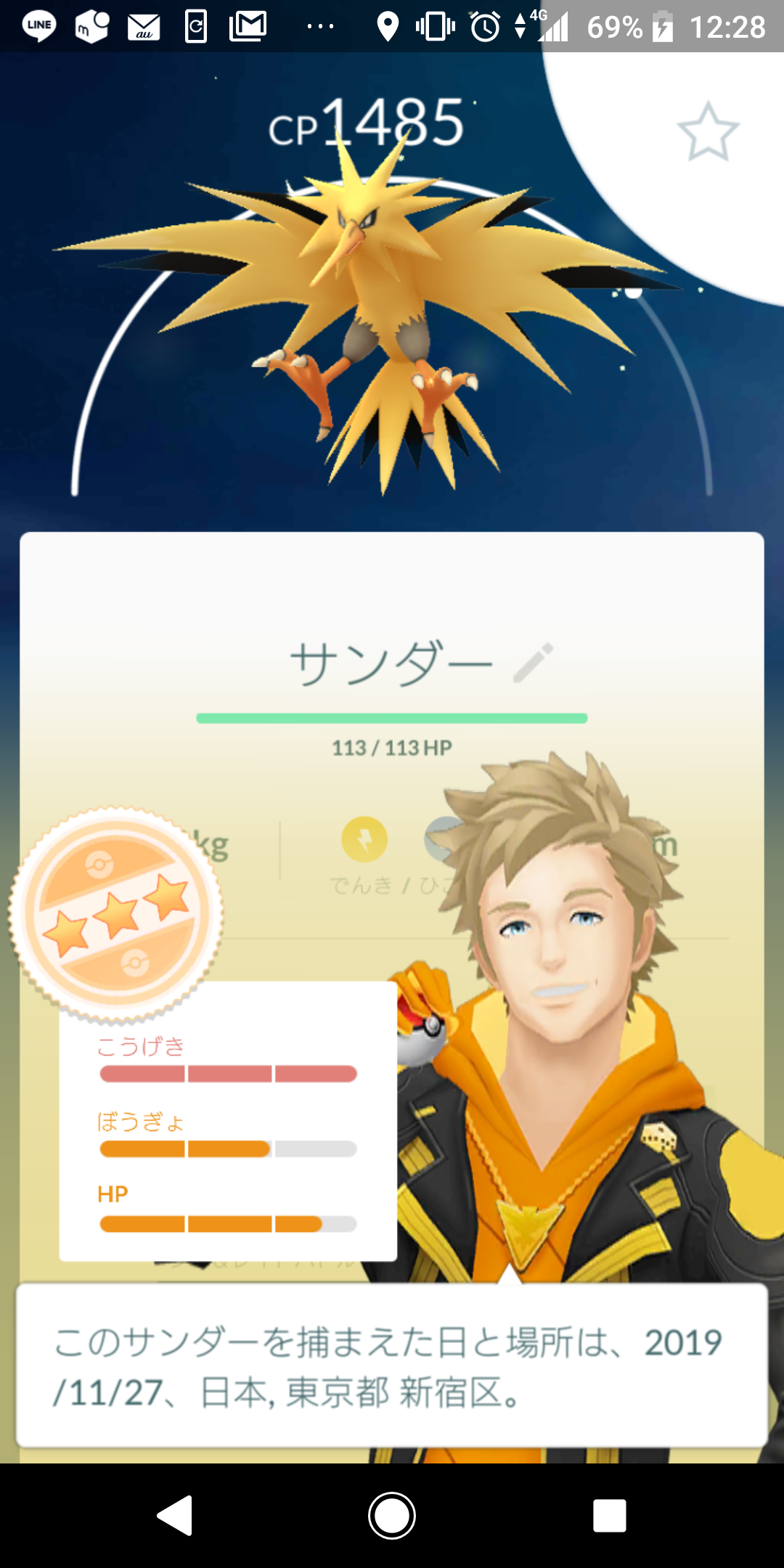Return to the home screen
The width and height of the screenshot is (784, 1568).
[x=392, y=1515]
